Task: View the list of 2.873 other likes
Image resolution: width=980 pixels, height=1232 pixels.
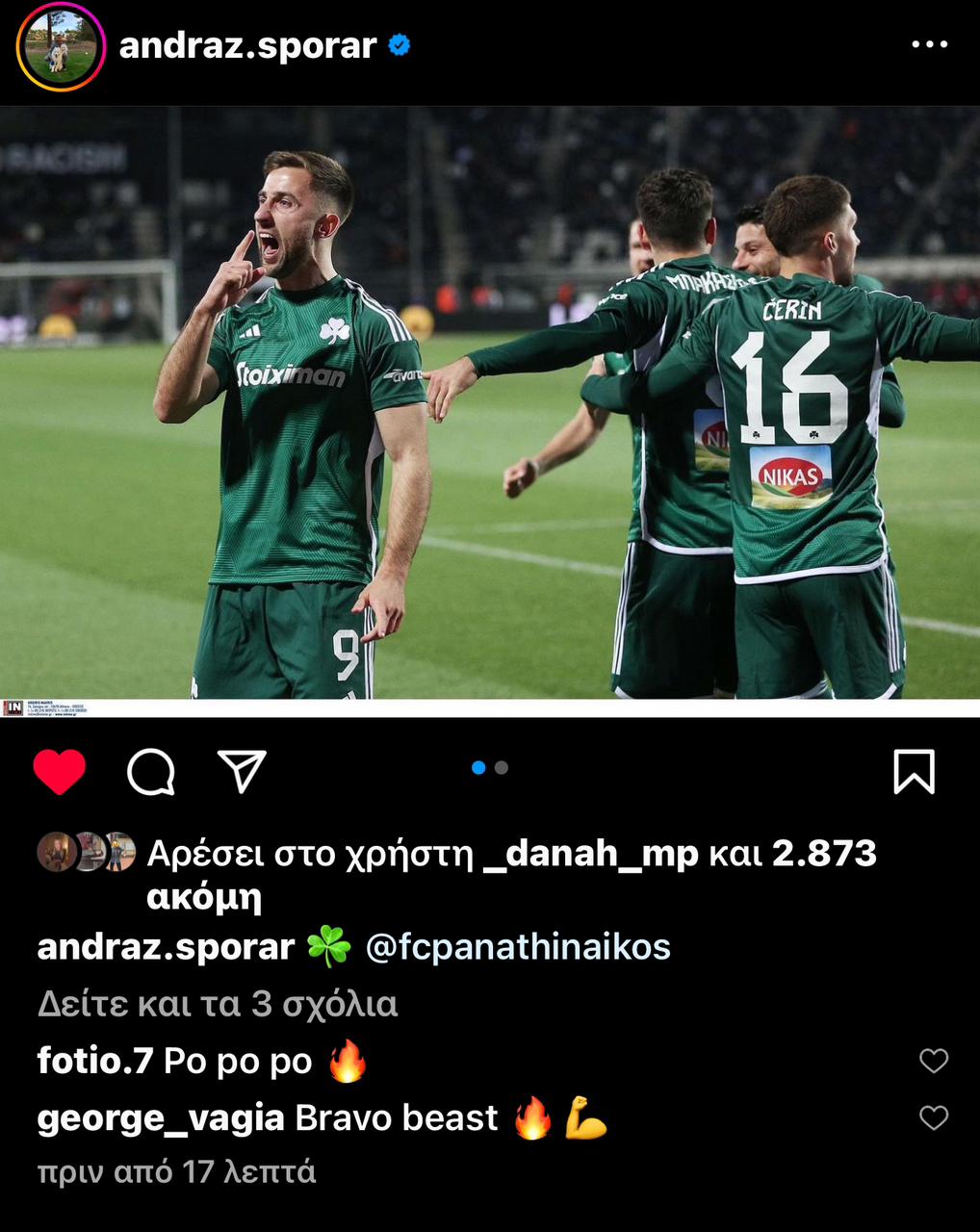Action: pyautogui.click(x=823, y=854)
